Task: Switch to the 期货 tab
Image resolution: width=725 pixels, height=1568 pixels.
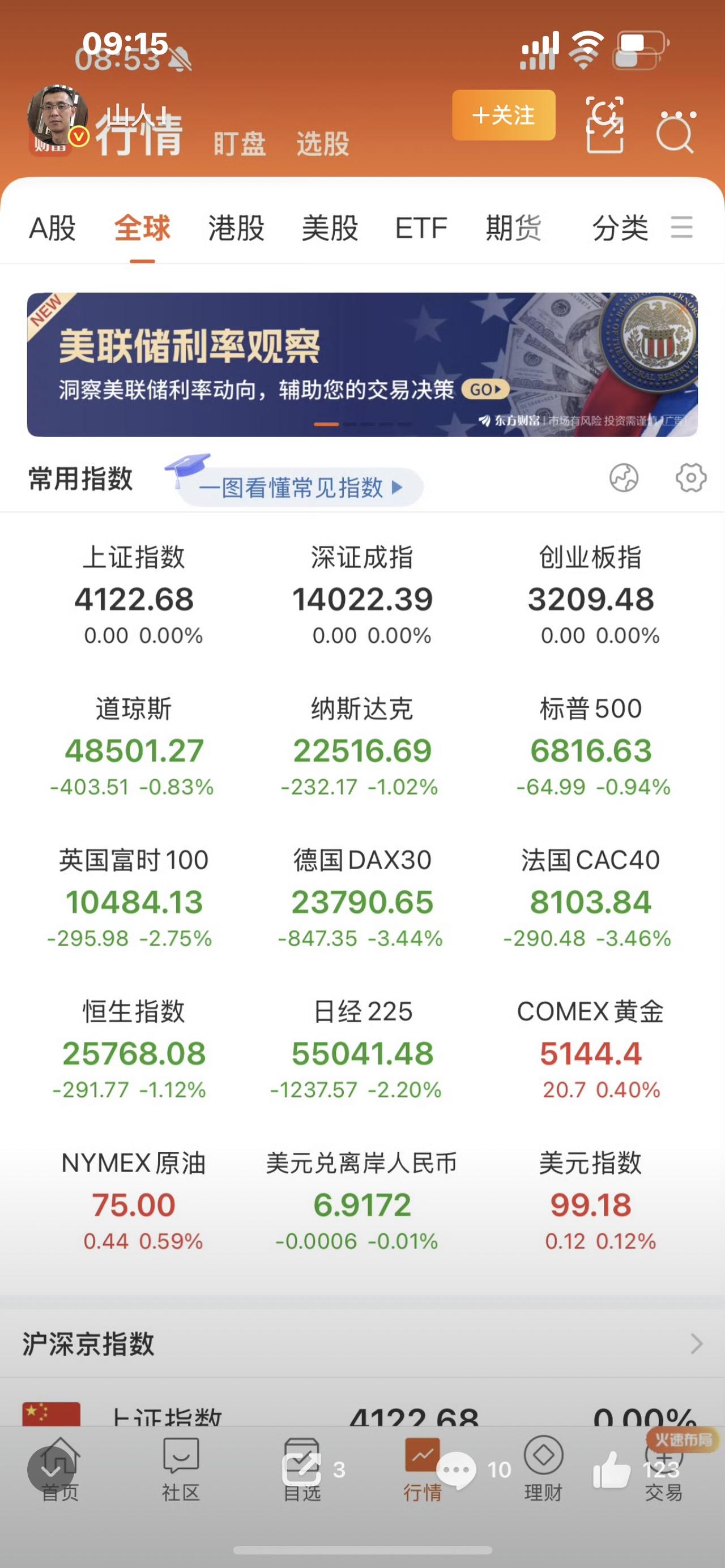Action: click(x=513, y=228)
